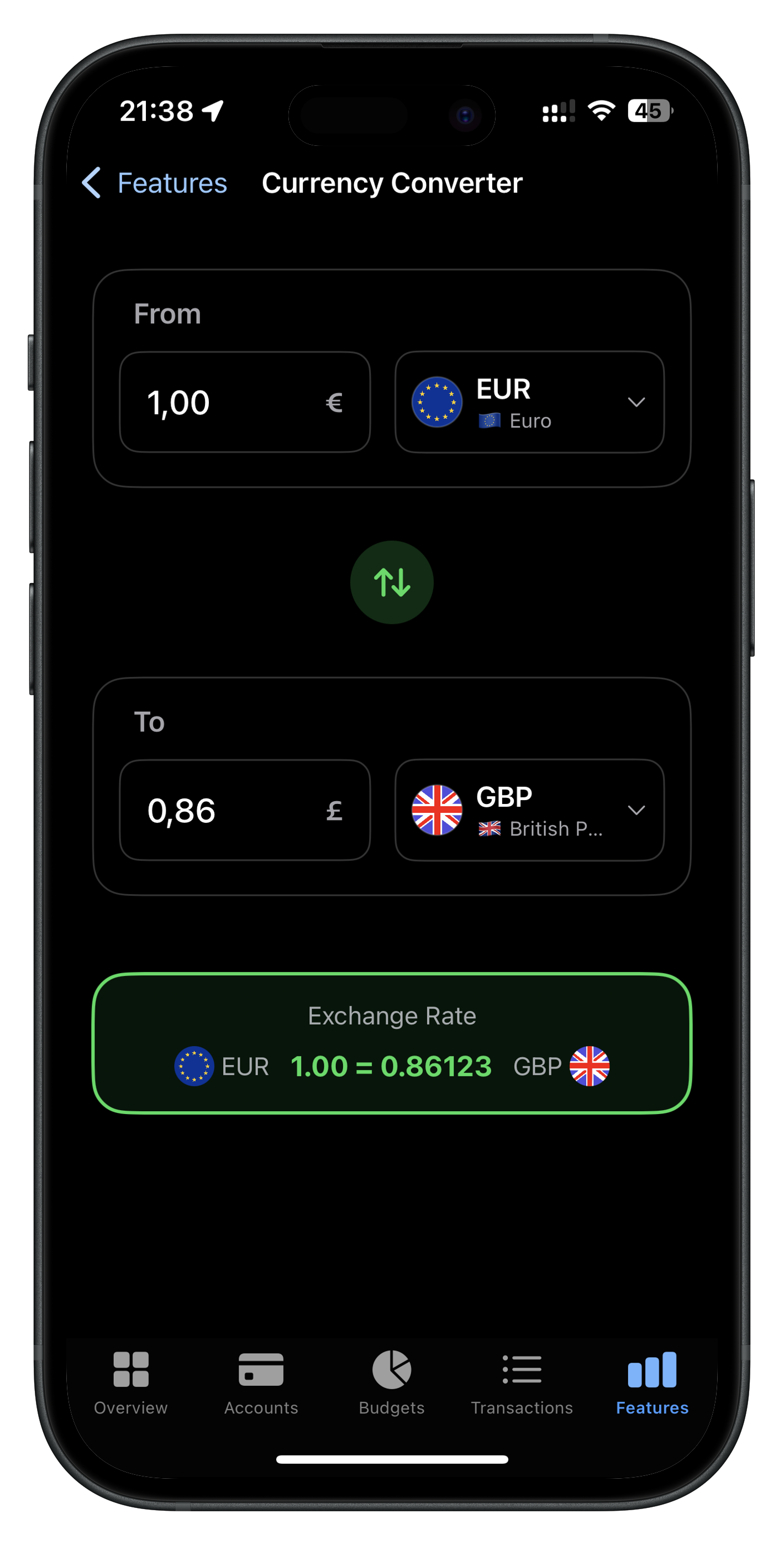Image resolution: width=784 pixels, height=1545 pixels.
Task: Open the GBP currency dropdown
Action: (x=529, y=810)
